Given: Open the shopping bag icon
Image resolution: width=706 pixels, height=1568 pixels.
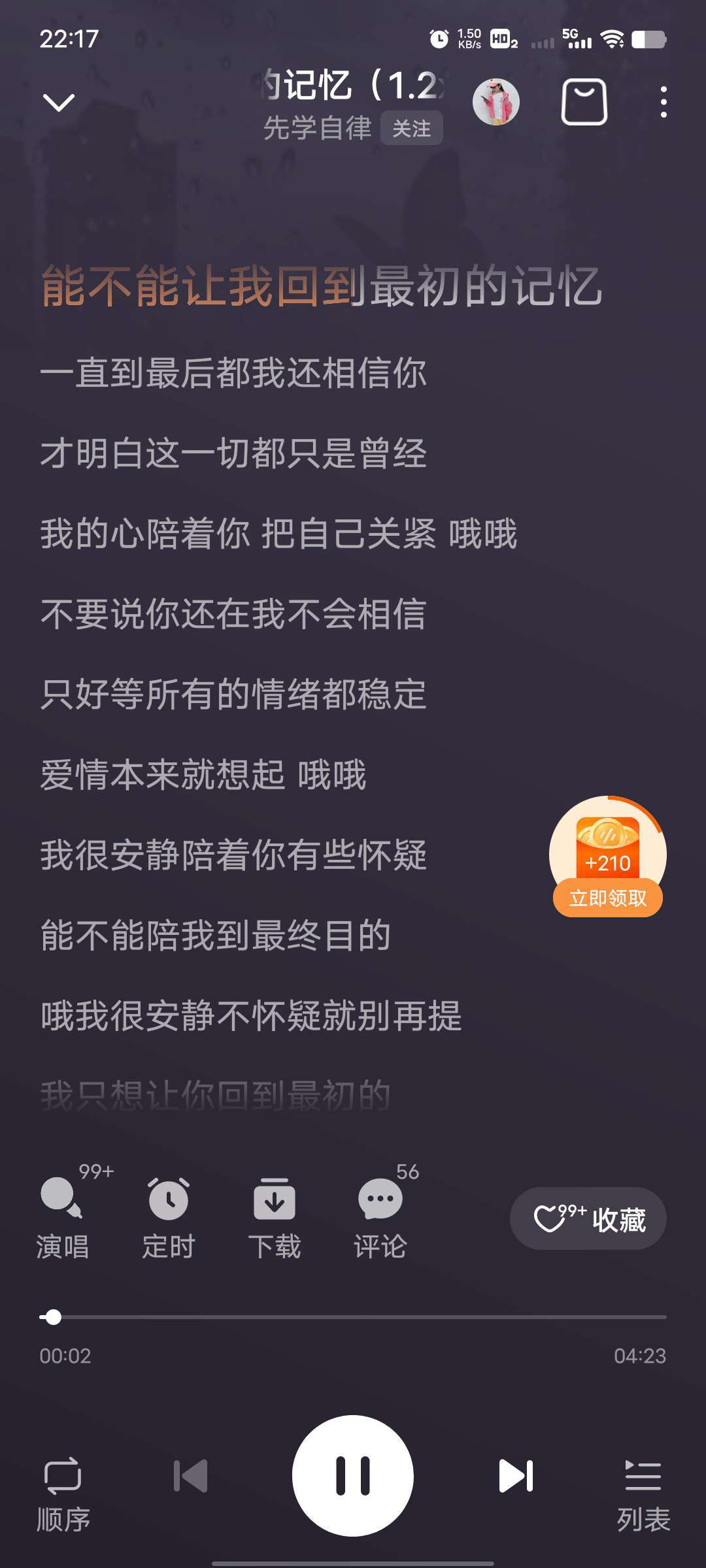Looking at the screenshot, I should [584, 102].
